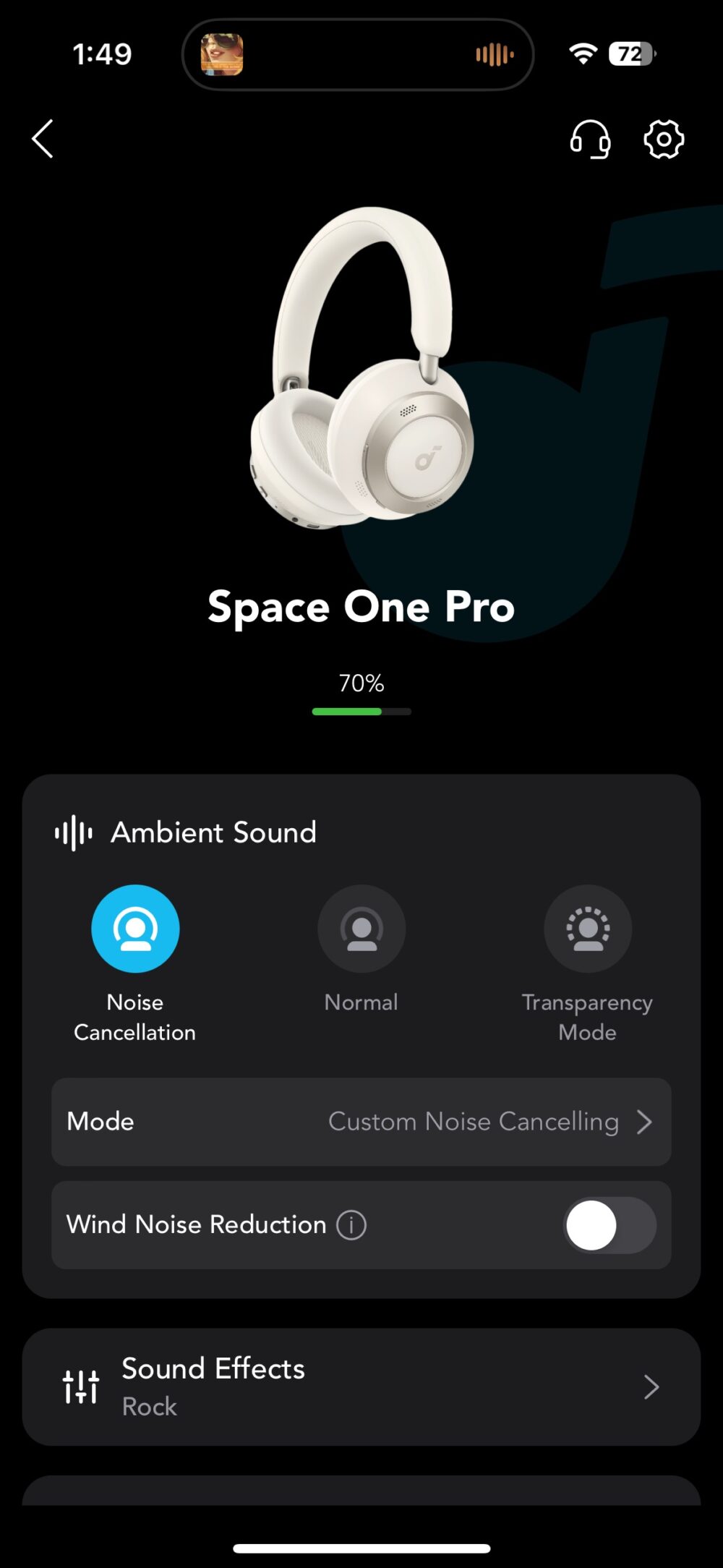
Task: Open the settings gear icon
Action: pyautogui.click(x=663, y=139)
